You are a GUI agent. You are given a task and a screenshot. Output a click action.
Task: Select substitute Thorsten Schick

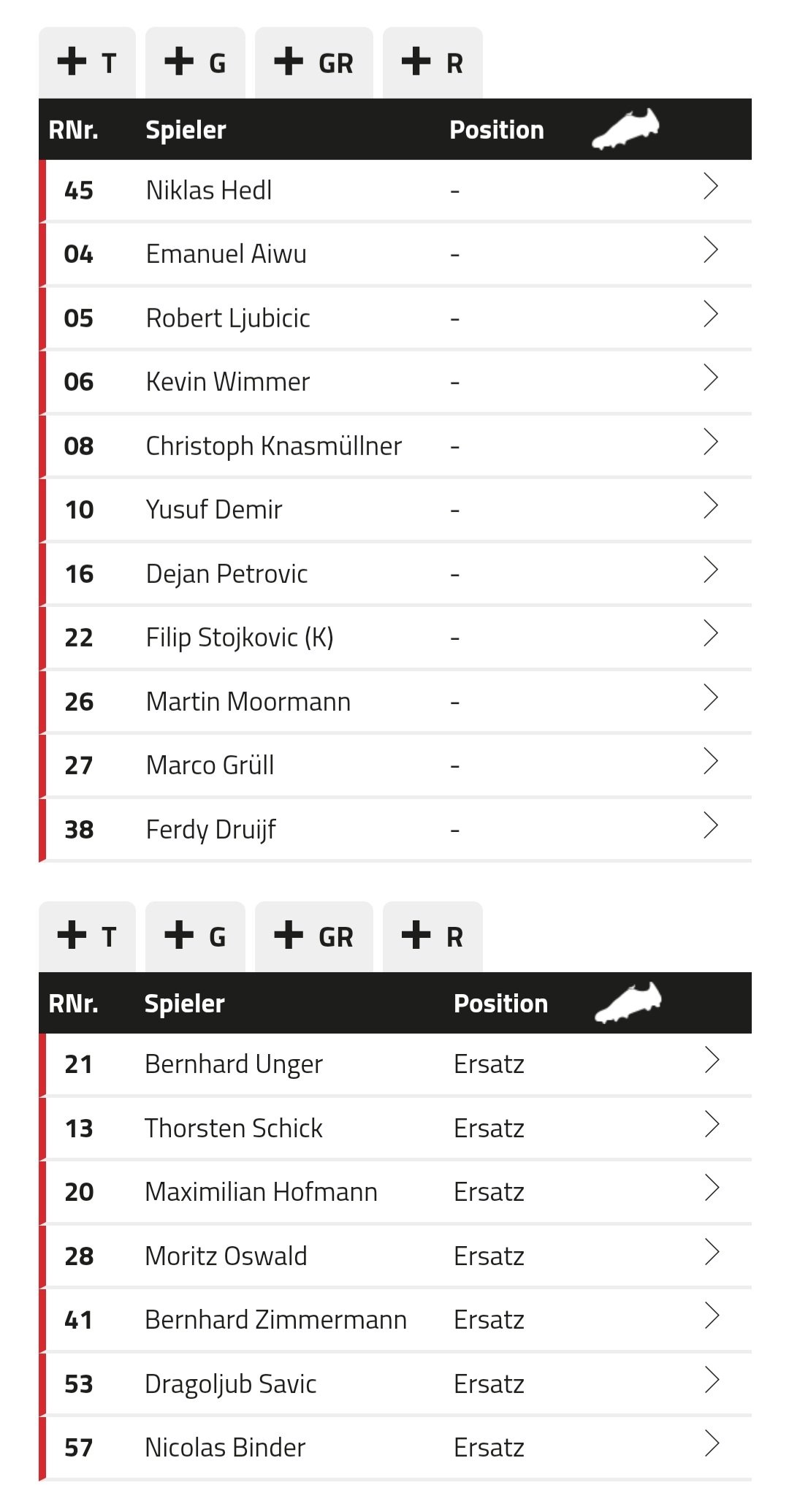tap(395, 1129)
